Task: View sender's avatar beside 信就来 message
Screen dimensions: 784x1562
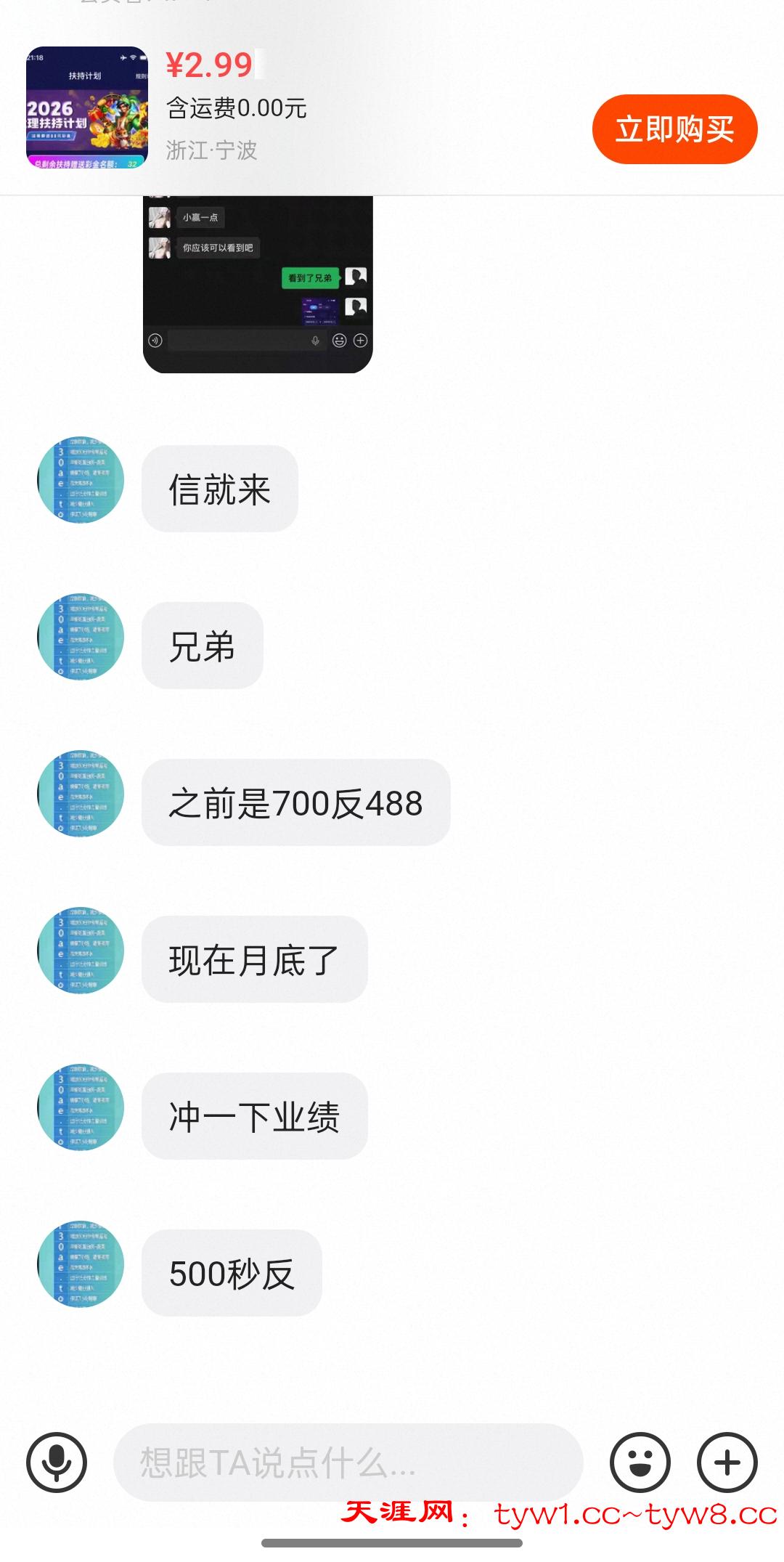Action: [81, 480]
